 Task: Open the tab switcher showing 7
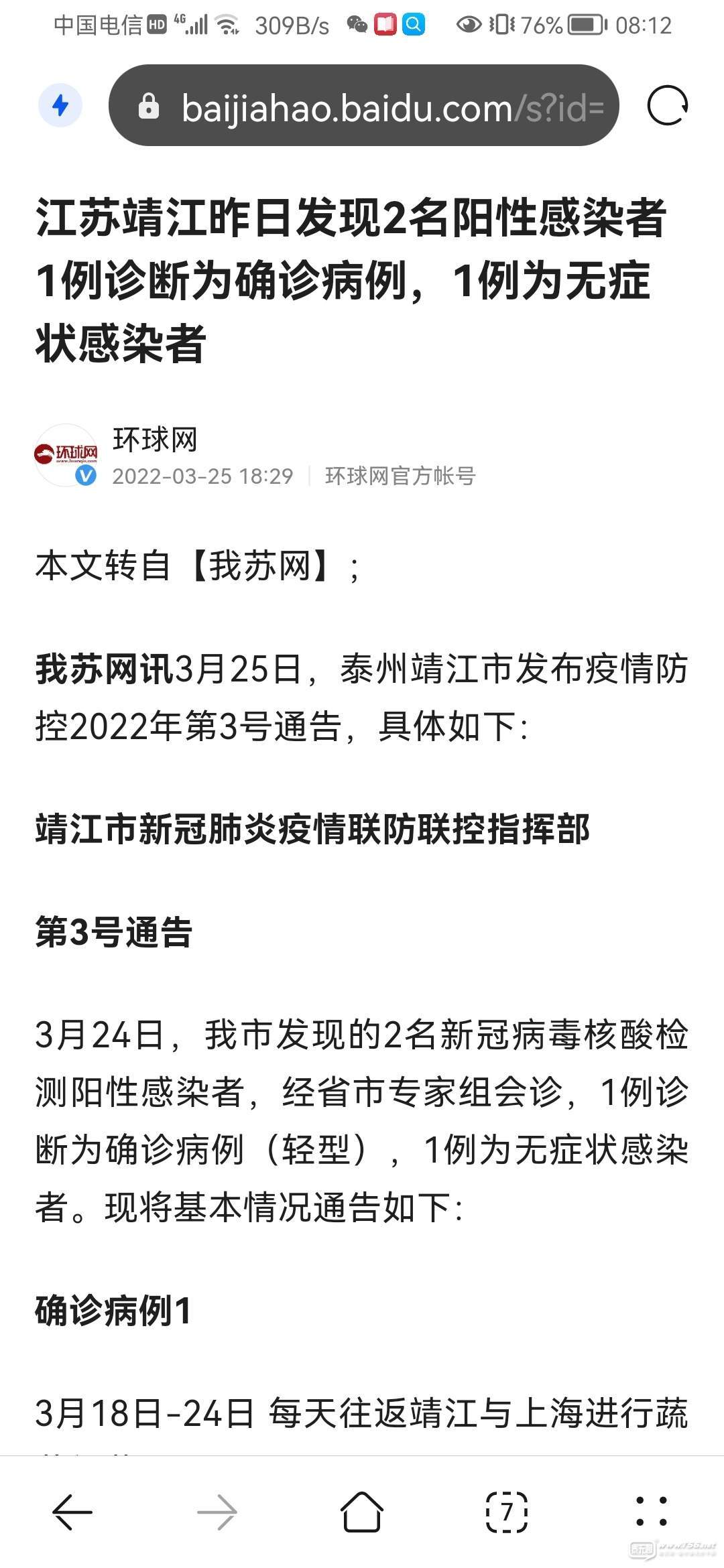(507, 1512)
